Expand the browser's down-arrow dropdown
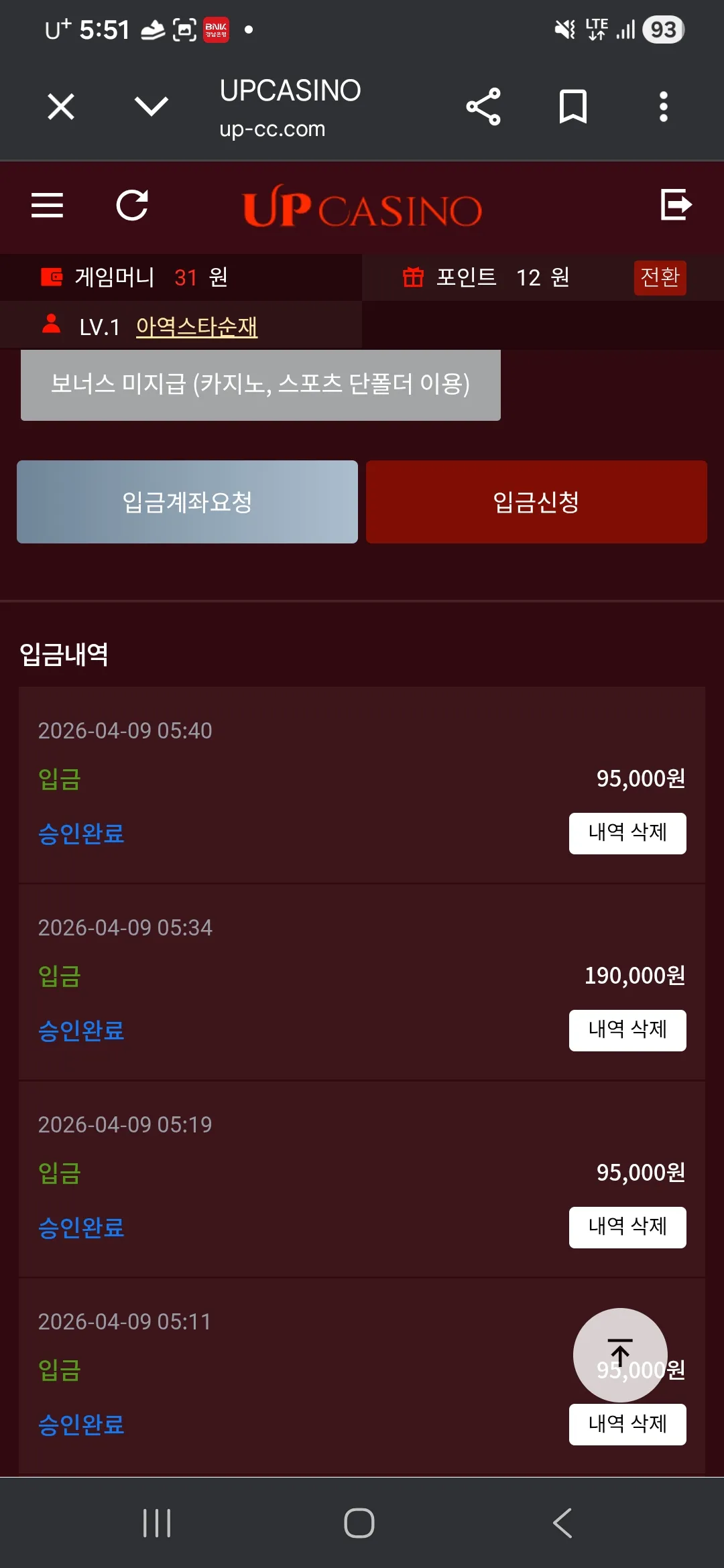The width and height of the screenshot is (724, 1568). tap(152, 106)
